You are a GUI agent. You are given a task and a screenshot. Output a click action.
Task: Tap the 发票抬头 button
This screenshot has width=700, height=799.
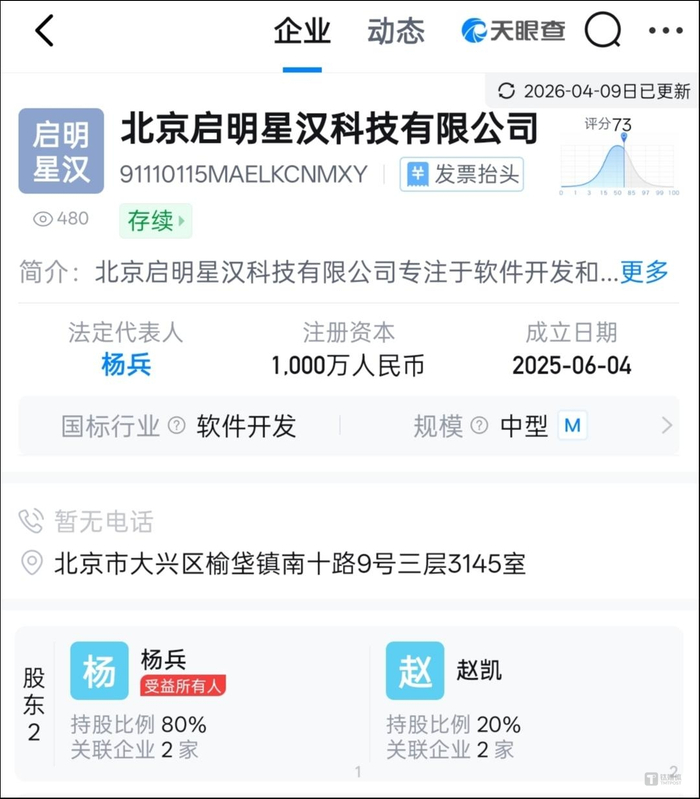coord(462,174)
